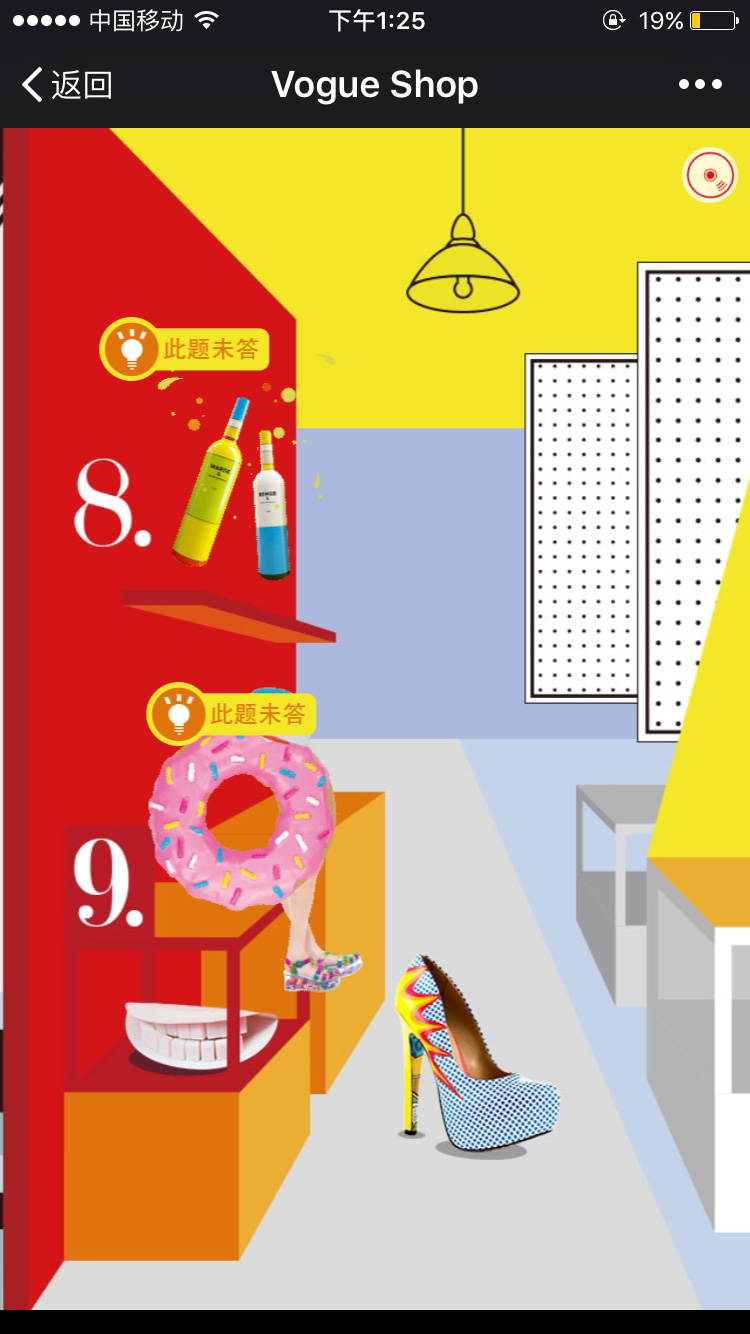Open the three-dot overflow menu
Screen dimensions: 750x1334
(700, 85)
